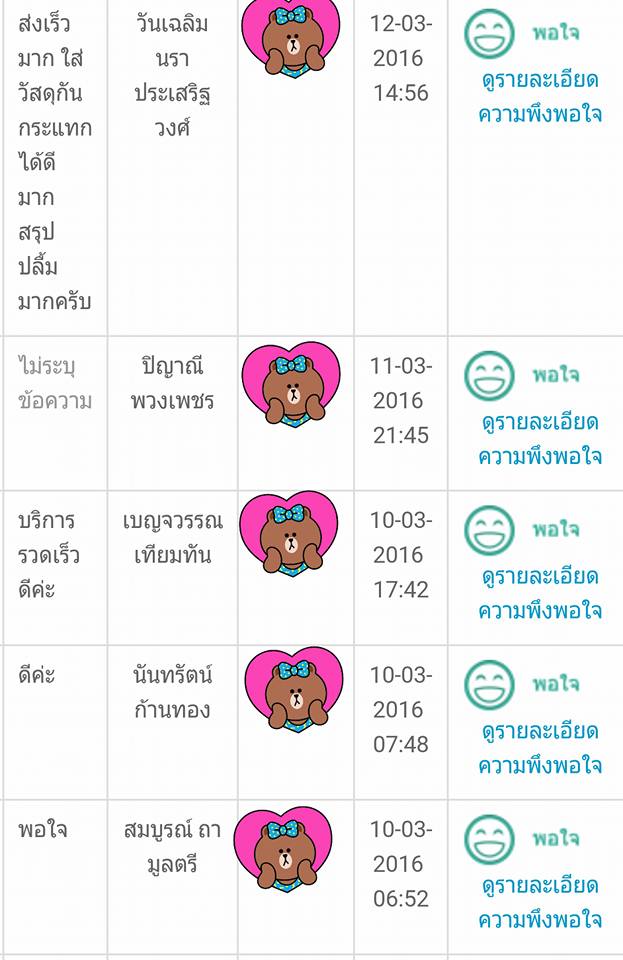Open satisfaction details in เบญจวรรณ เทียมทัน's row
Screen dimensions: 623x960
coord(540,593)
